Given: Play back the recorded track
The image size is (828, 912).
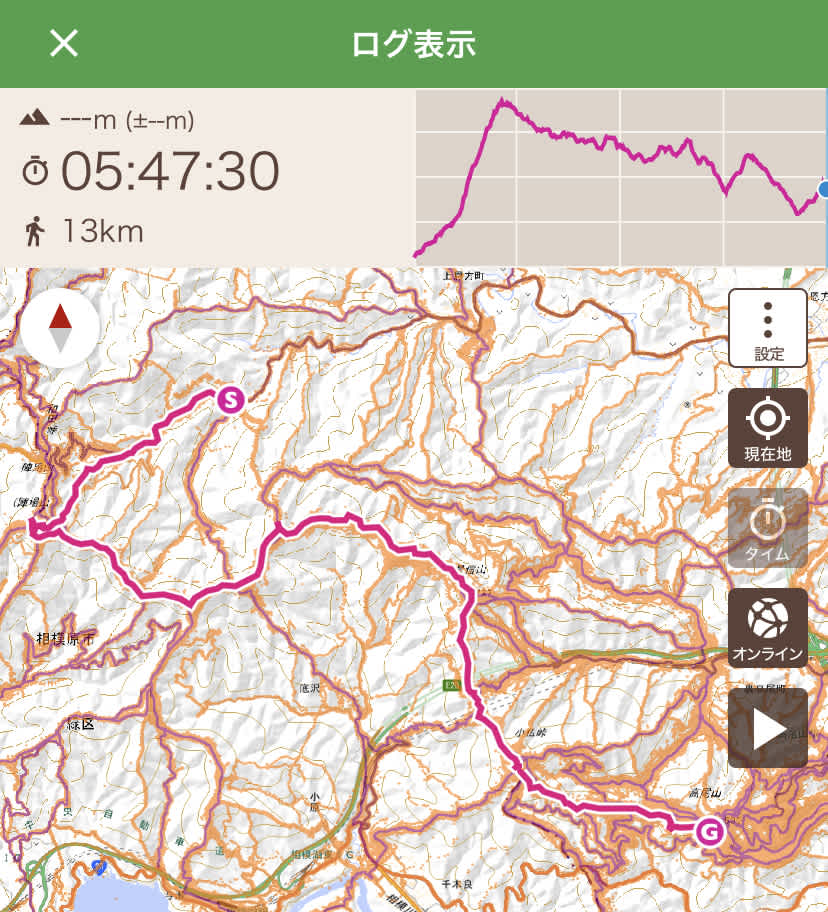Looking at the screenshot, I should 767,728.
